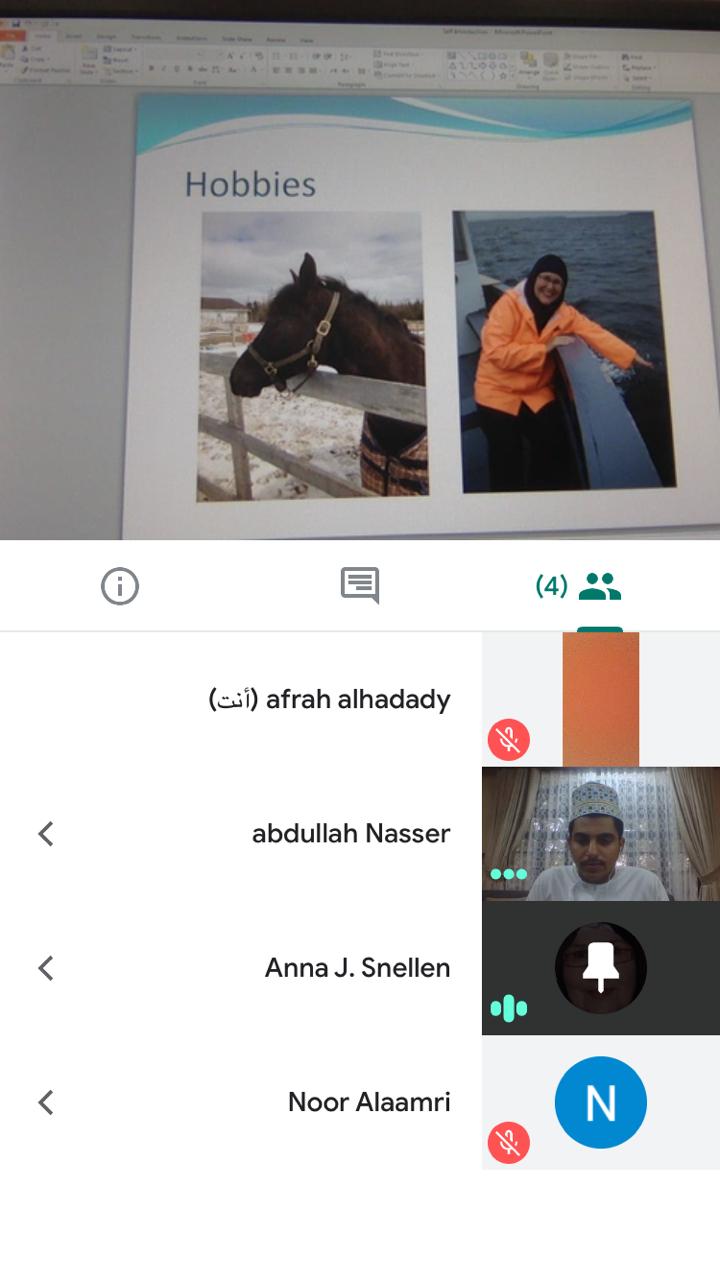Switch to the chat messages tab
The image size is (720, 1280).
tap(360, 586)
